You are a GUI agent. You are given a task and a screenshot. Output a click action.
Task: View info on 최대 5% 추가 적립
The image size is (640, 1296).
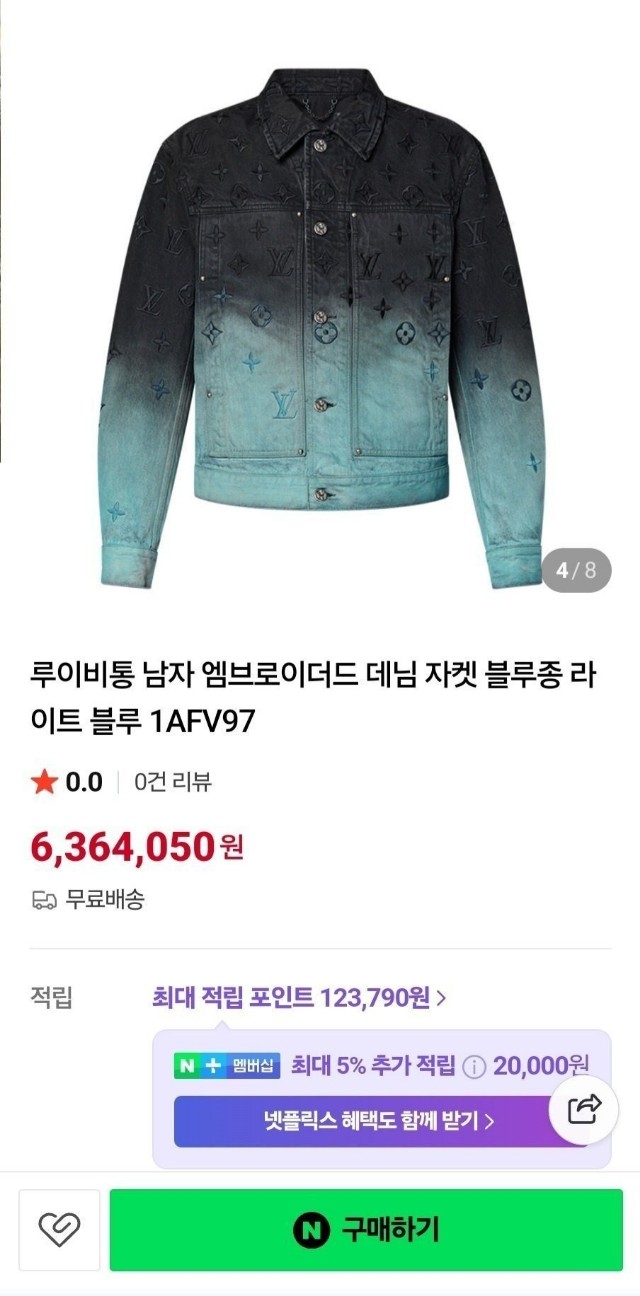point(476,1066)
